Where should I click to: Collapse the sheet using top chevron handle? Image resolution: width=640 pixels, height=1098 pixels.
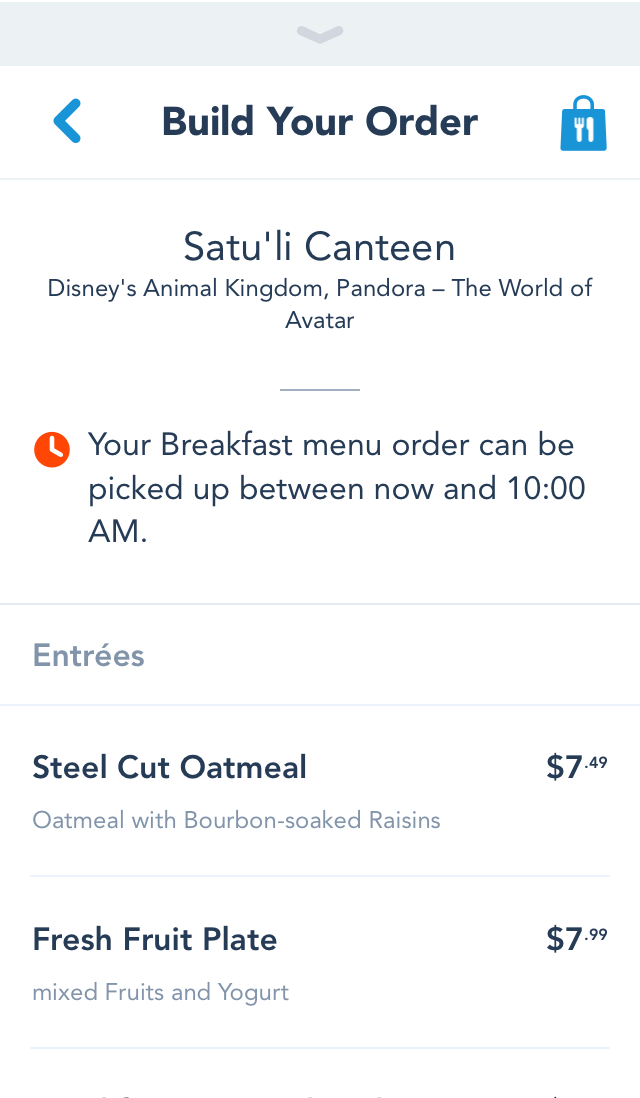320,34
